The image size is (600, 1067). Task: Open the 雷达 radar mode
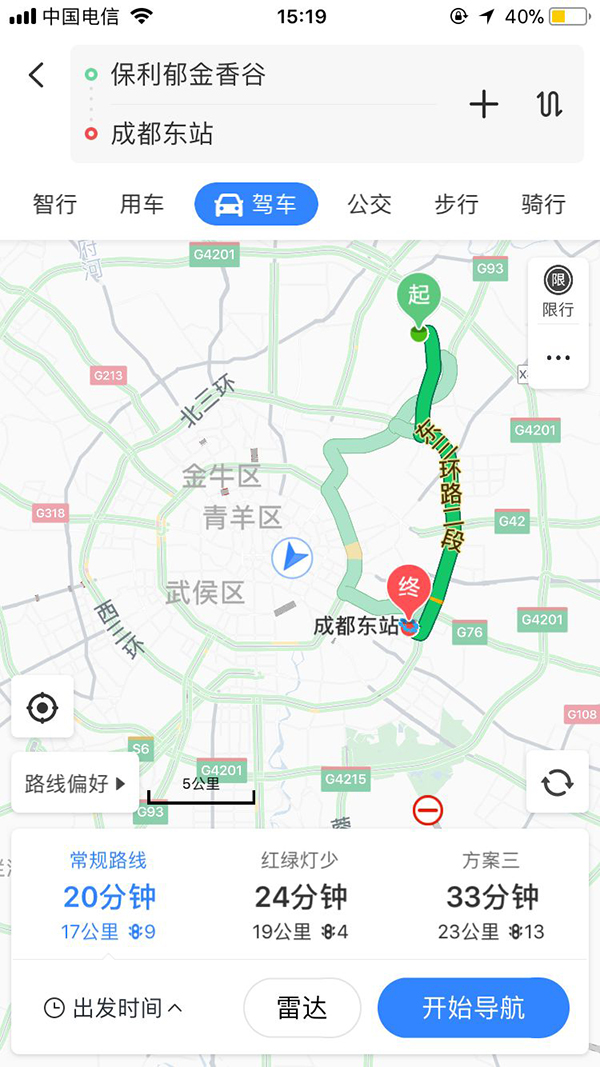click(x=302, y=1007)
